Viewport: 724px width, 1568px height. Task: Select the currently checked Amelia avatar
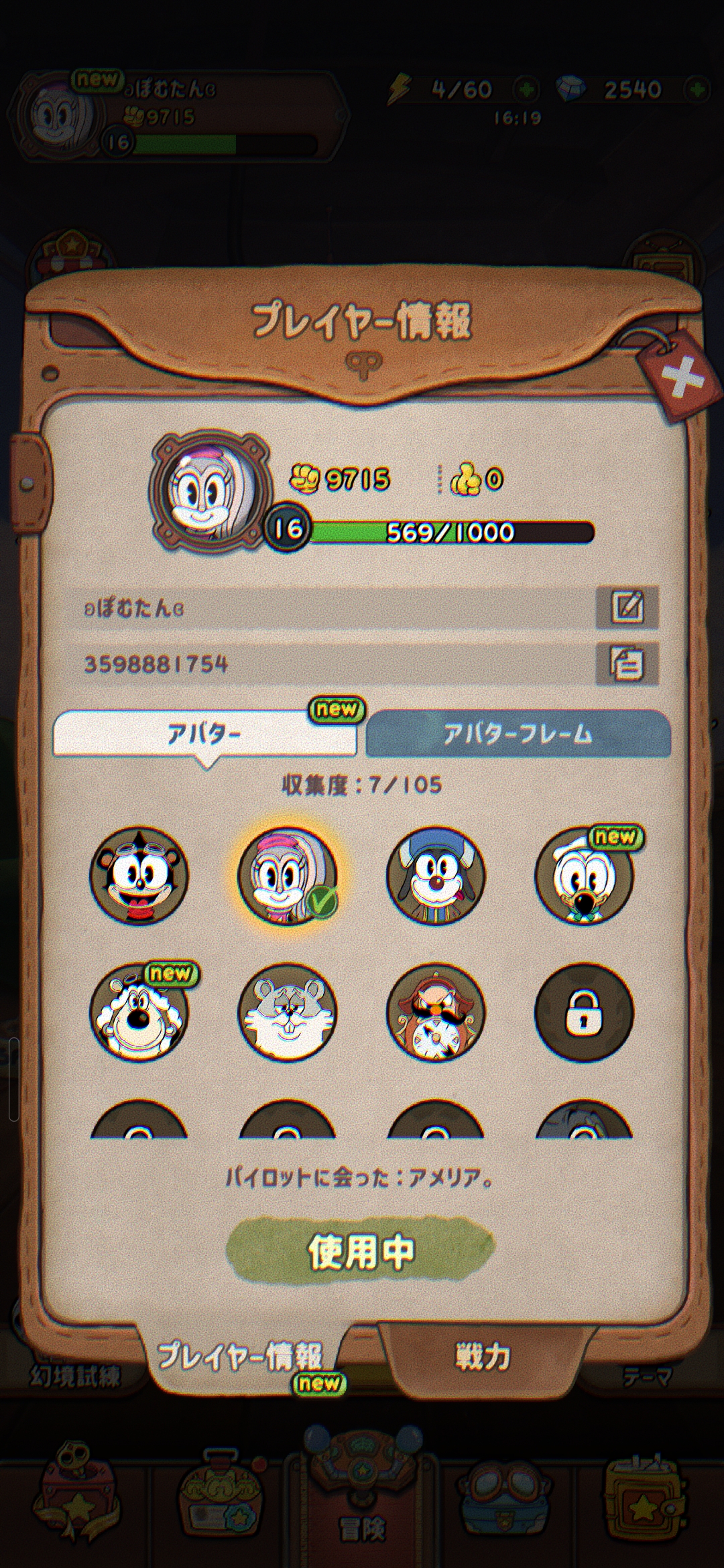pyautogui.click(x=288, y=875)
